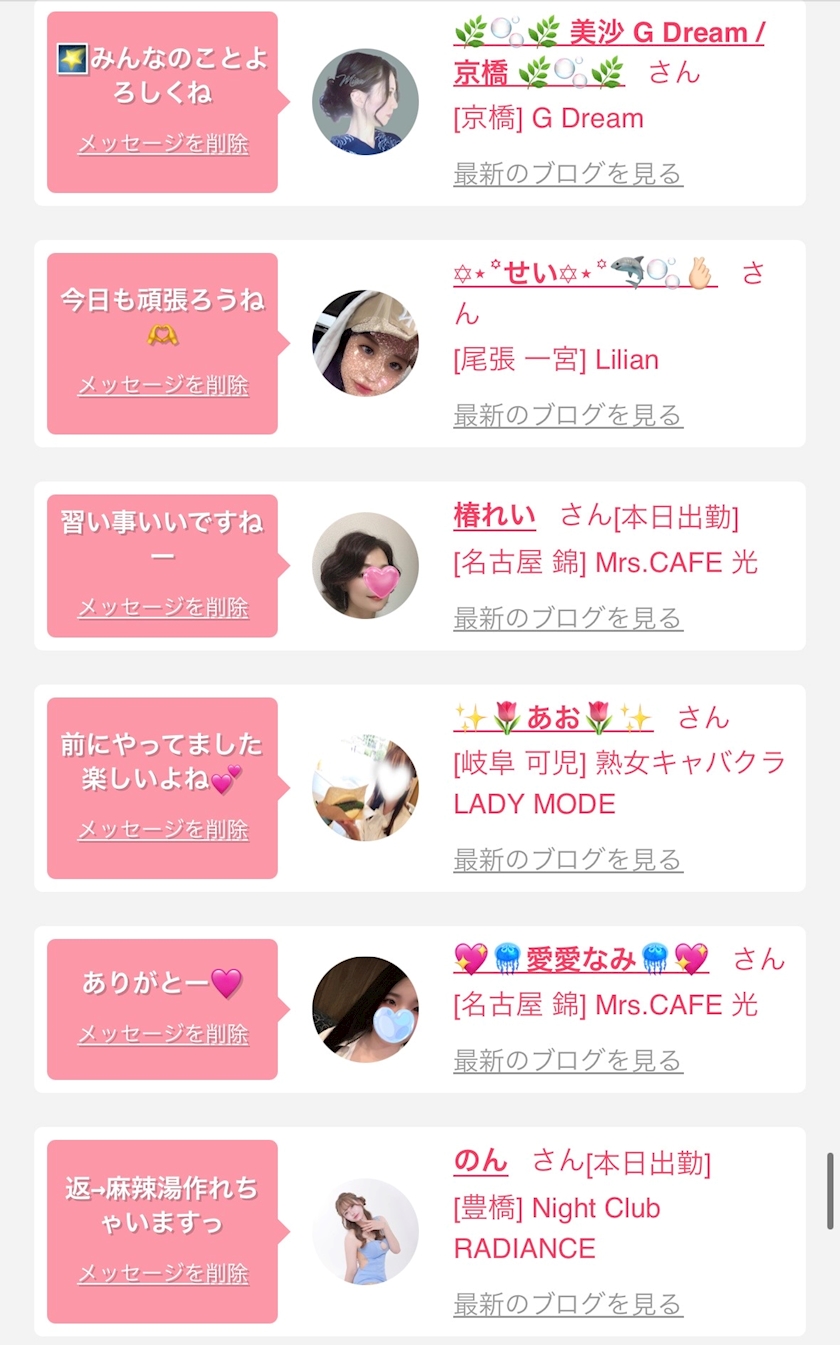The height and width of the screenshot is (1345, 840).
Task: Delete the 習い事いいですねー message
Action: click(x=163, y=608)
